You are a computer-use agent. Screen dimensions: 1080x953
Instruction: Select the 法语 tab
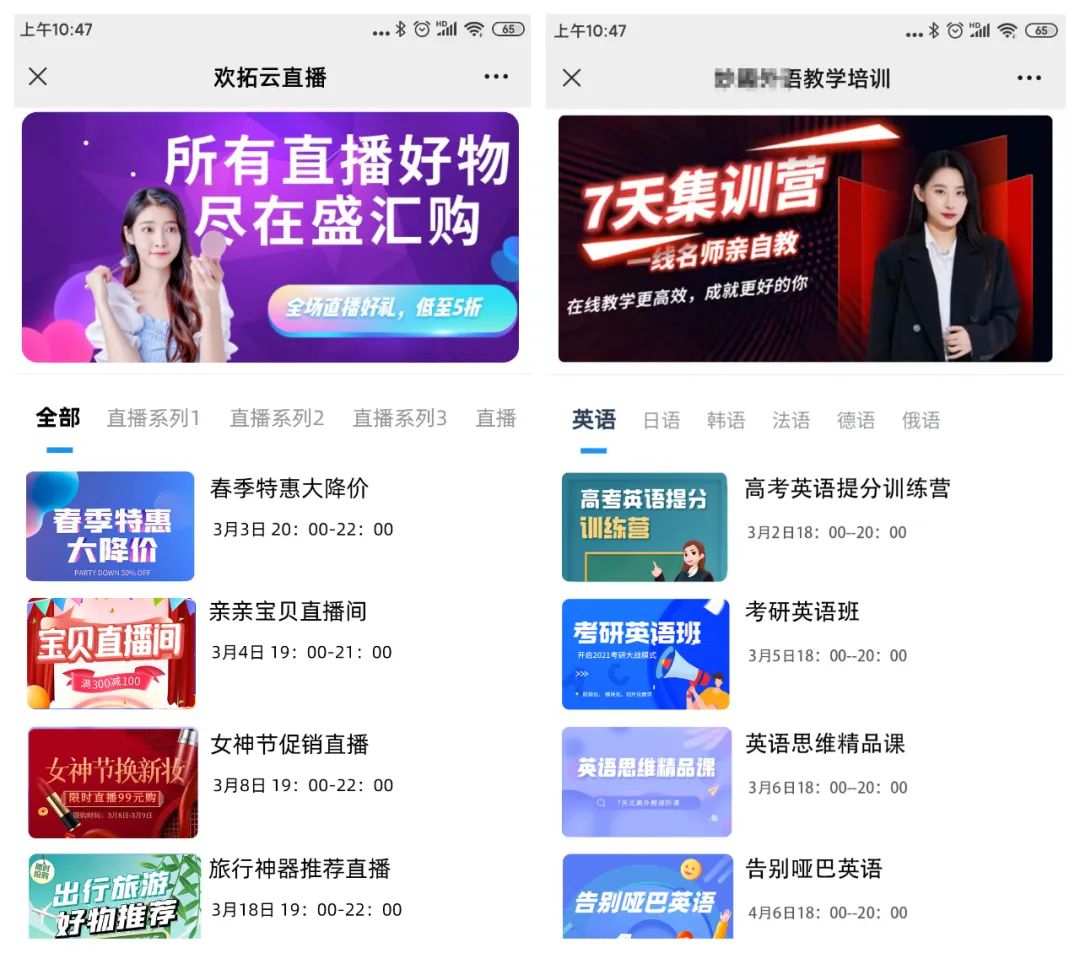point(791,420)
